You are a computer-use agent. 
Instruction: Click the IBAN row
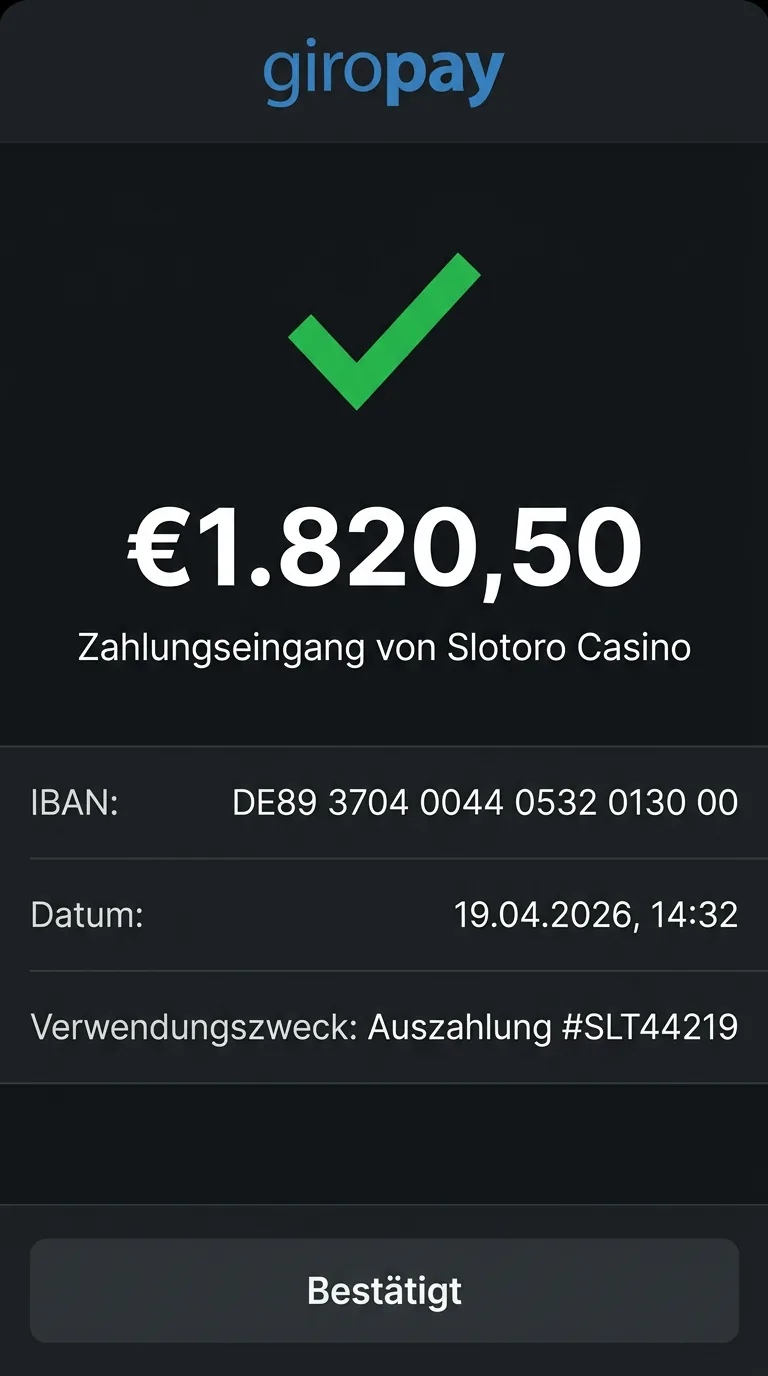tap(384, 802)
